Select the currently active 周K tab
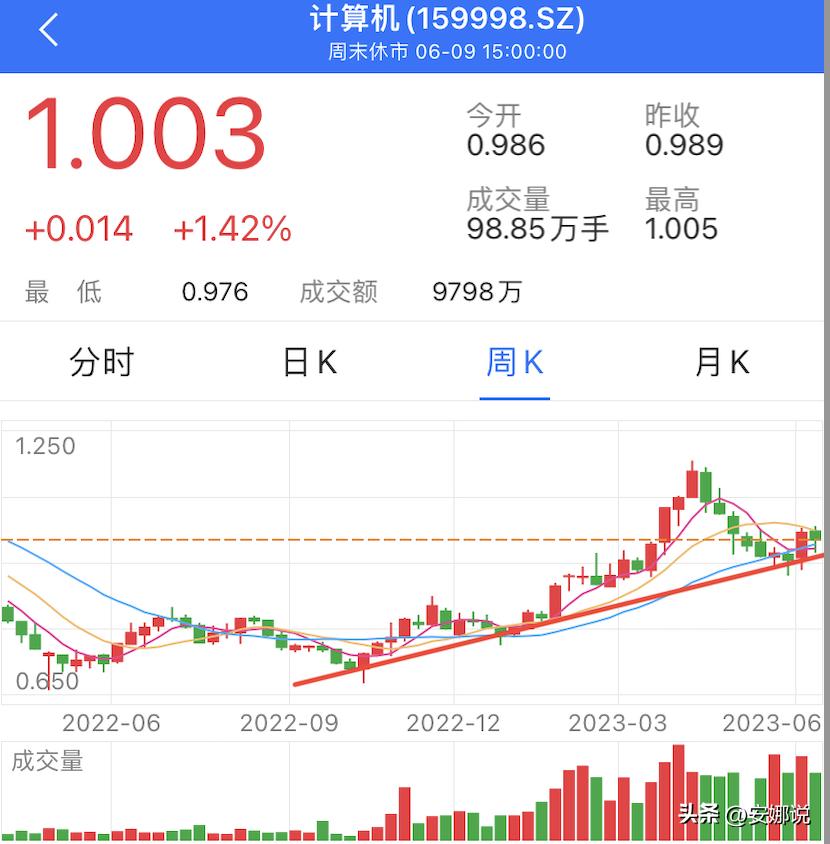This screenshot has width=830, height=844. (515, 363)
